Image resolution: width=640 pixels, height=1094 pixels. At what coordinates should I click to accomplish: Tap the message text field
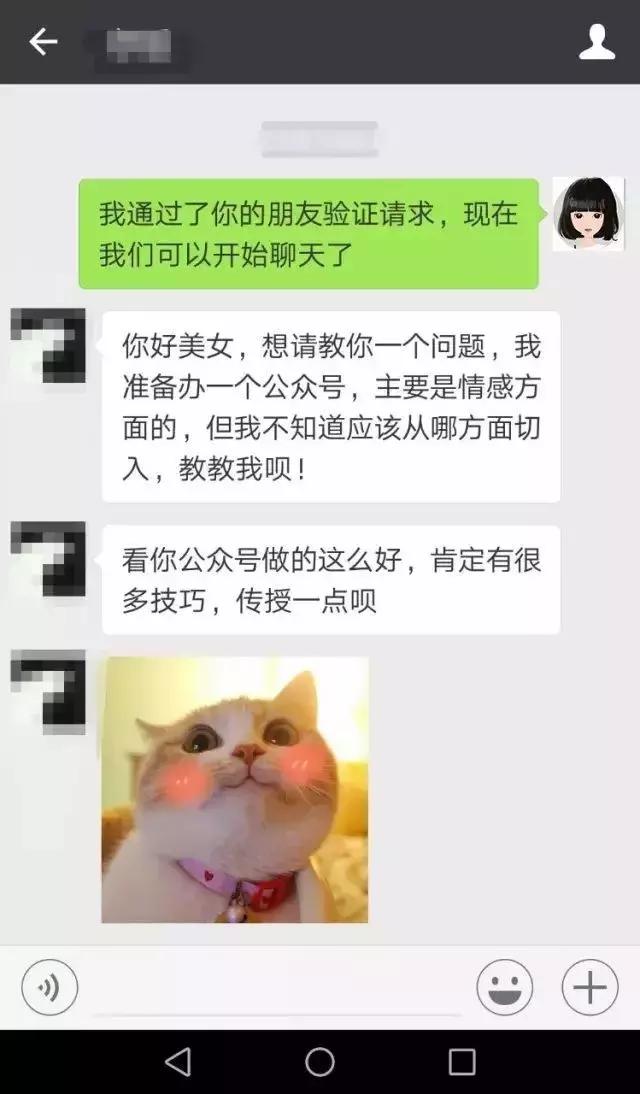[x=275, y=988]
